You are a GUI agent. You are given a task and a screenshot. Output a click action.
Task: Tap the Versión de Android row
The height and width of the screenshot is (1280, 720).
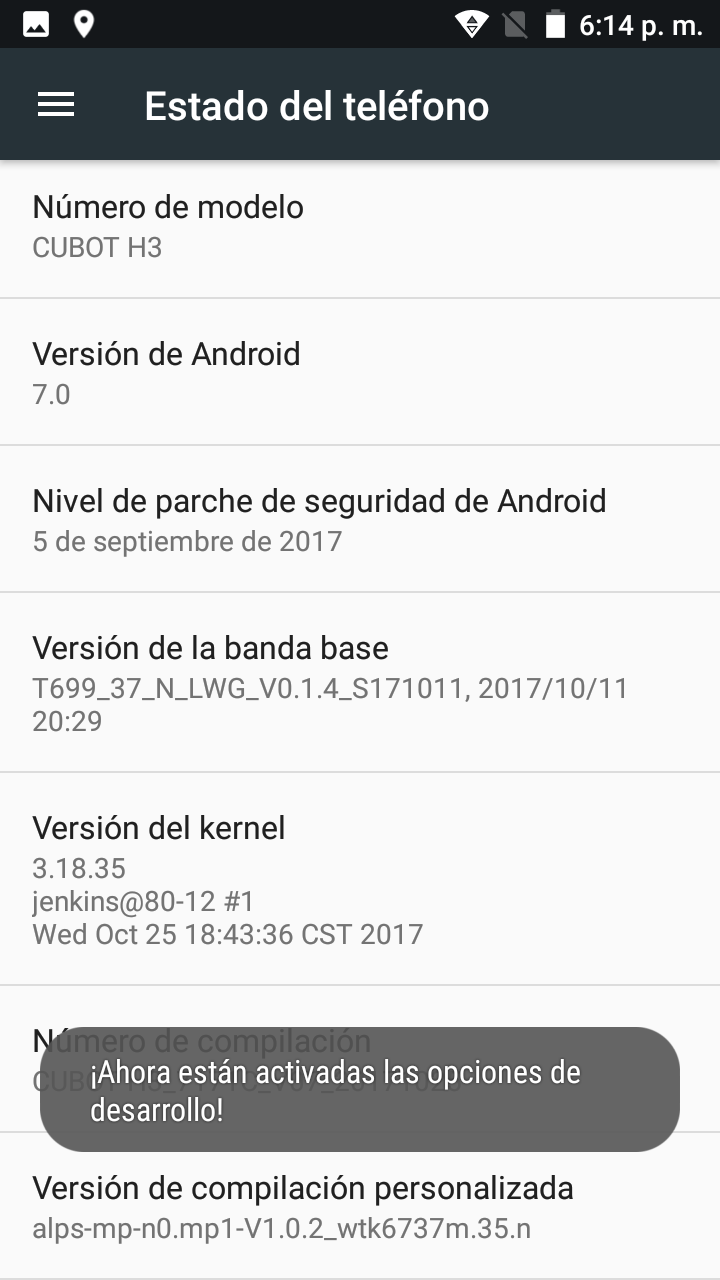point(360,373)
